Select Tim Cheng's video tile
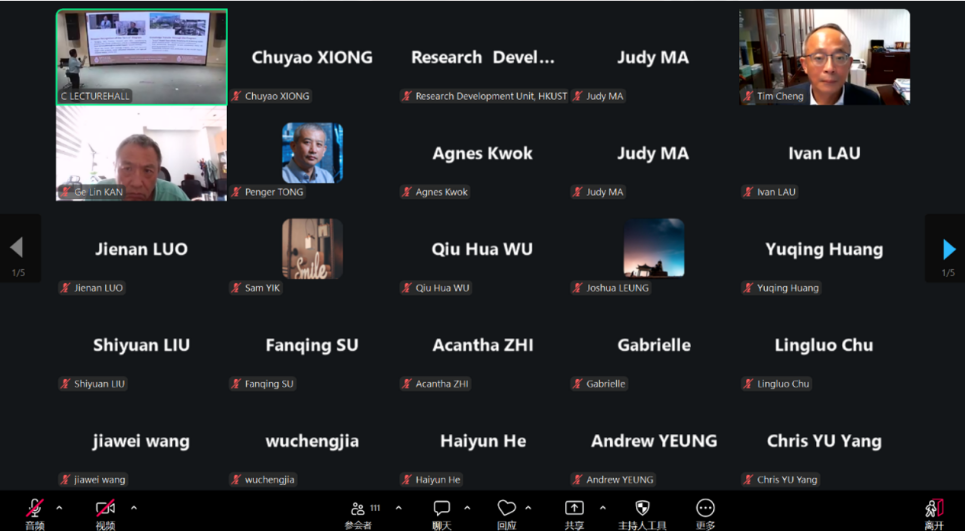 tap(825, 57)
